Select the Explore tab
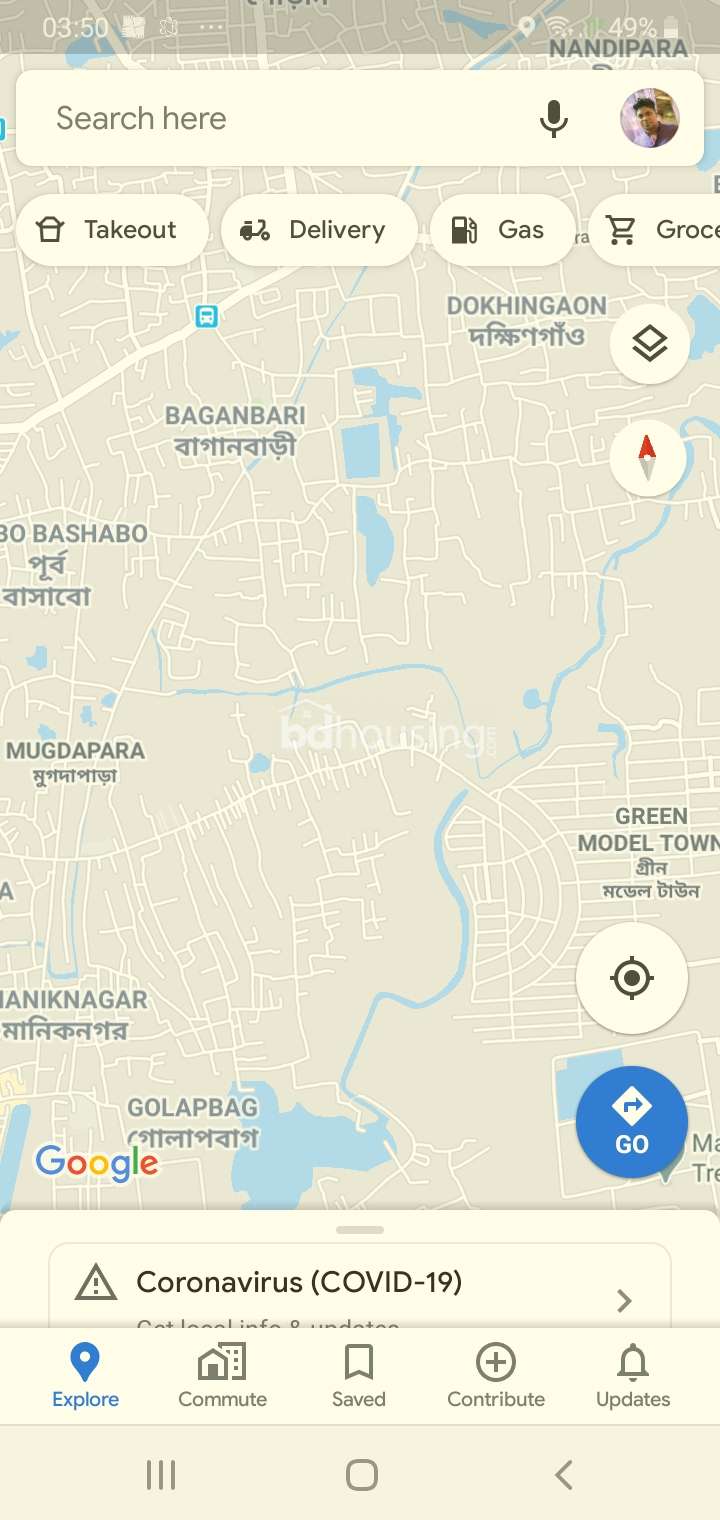The height and width of the screenshot is (1520, 720). (x=85, y=1376)
